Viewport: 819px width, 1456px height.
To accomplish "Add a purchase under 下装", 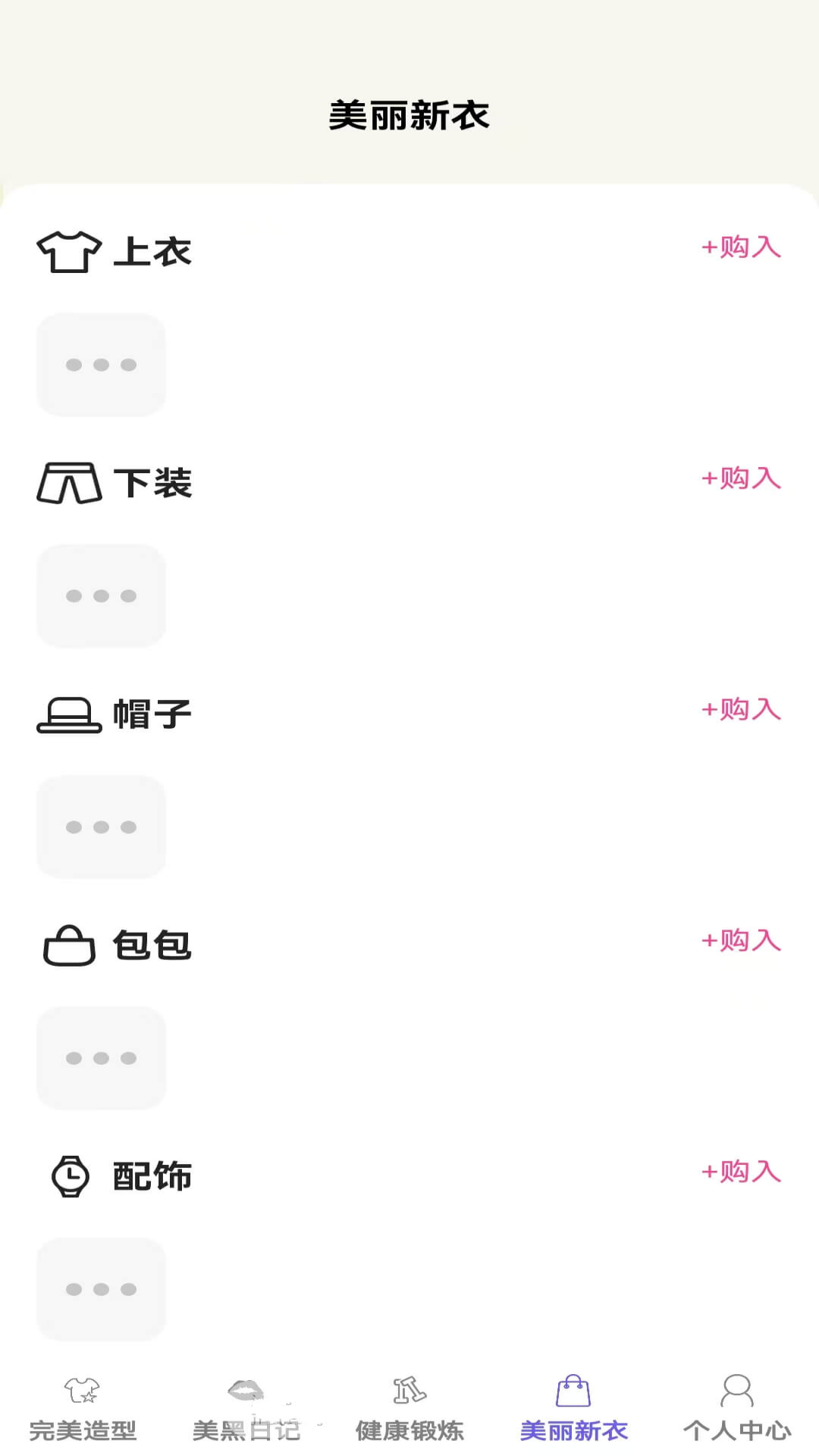I will click(x=741, y=479).
